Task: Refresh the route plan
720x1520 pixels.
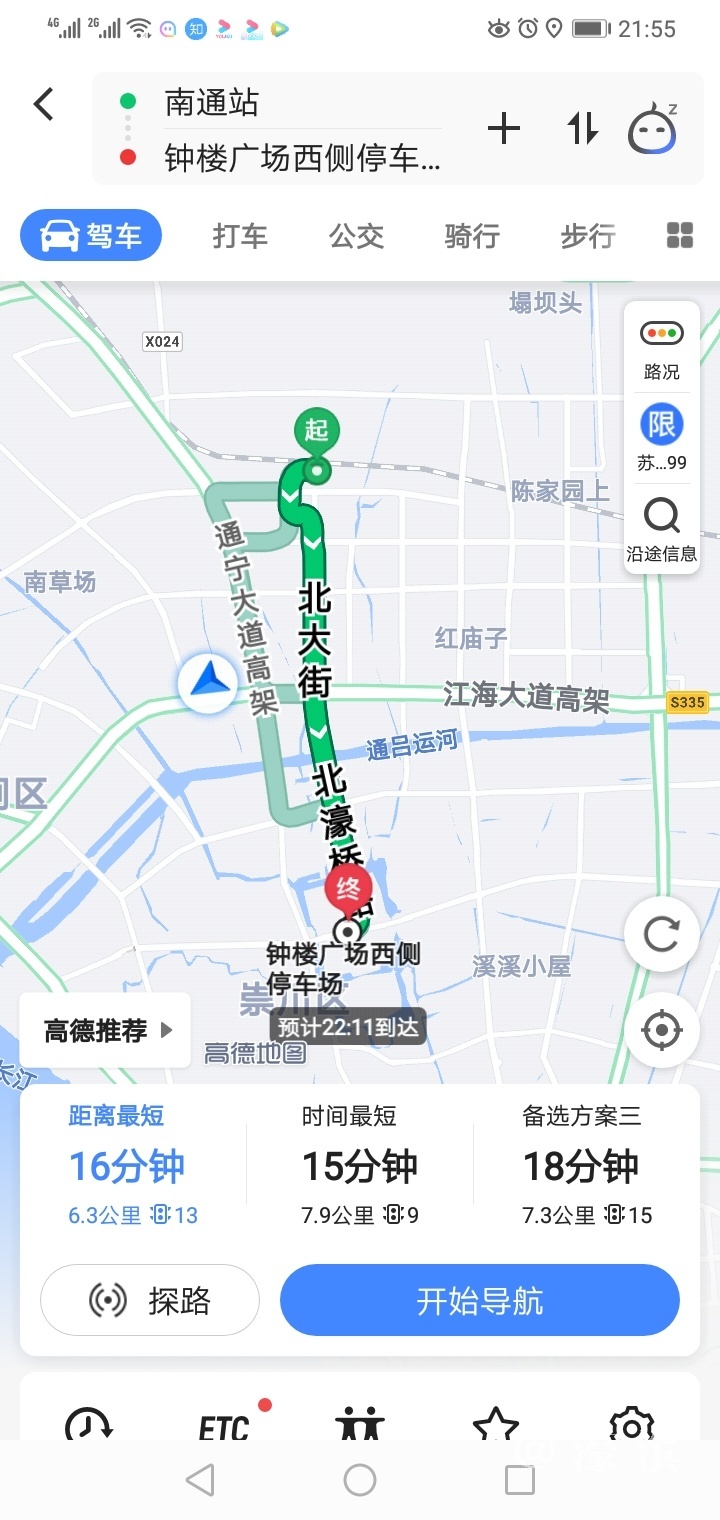Action: tap(661, 935)
